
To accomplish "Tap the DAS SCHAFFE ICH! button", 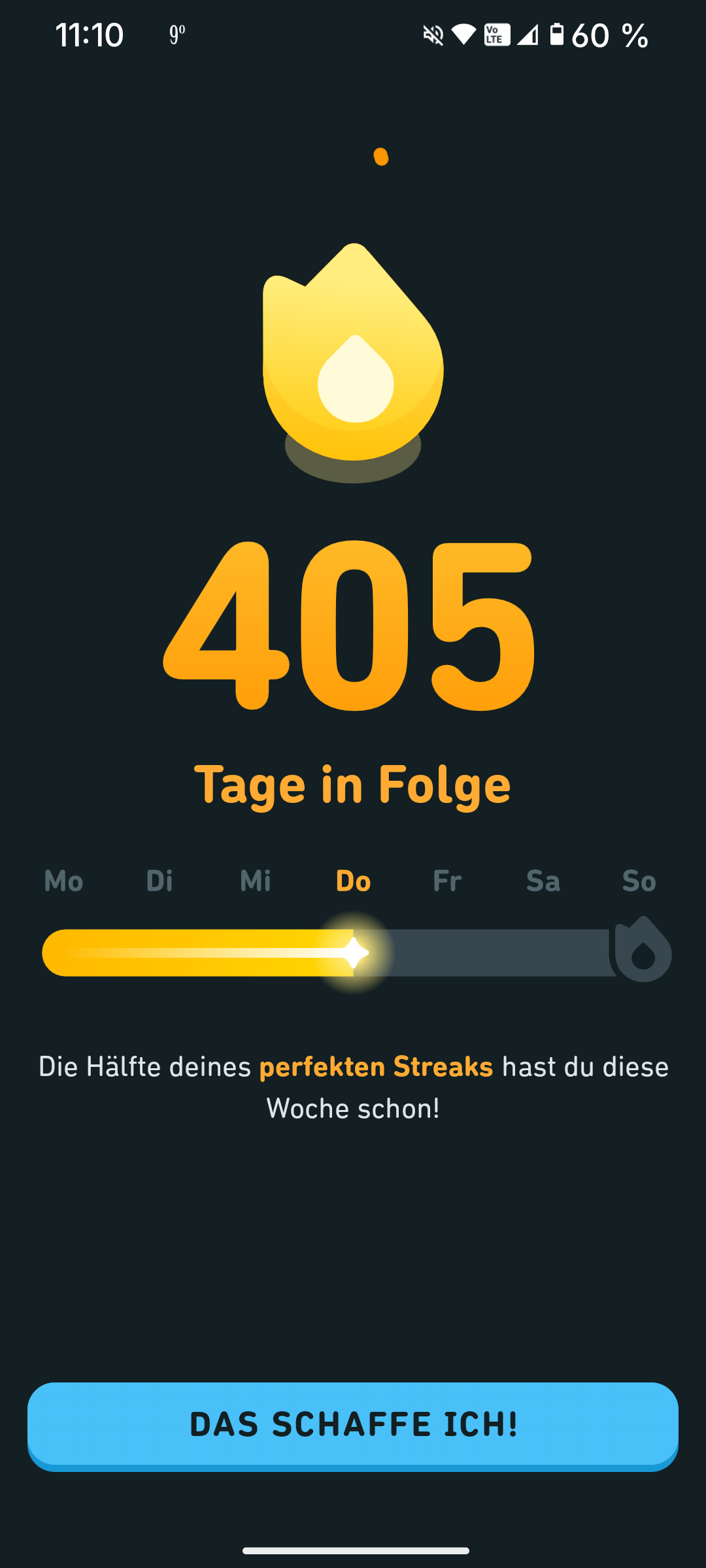I will click(353, 1424).
